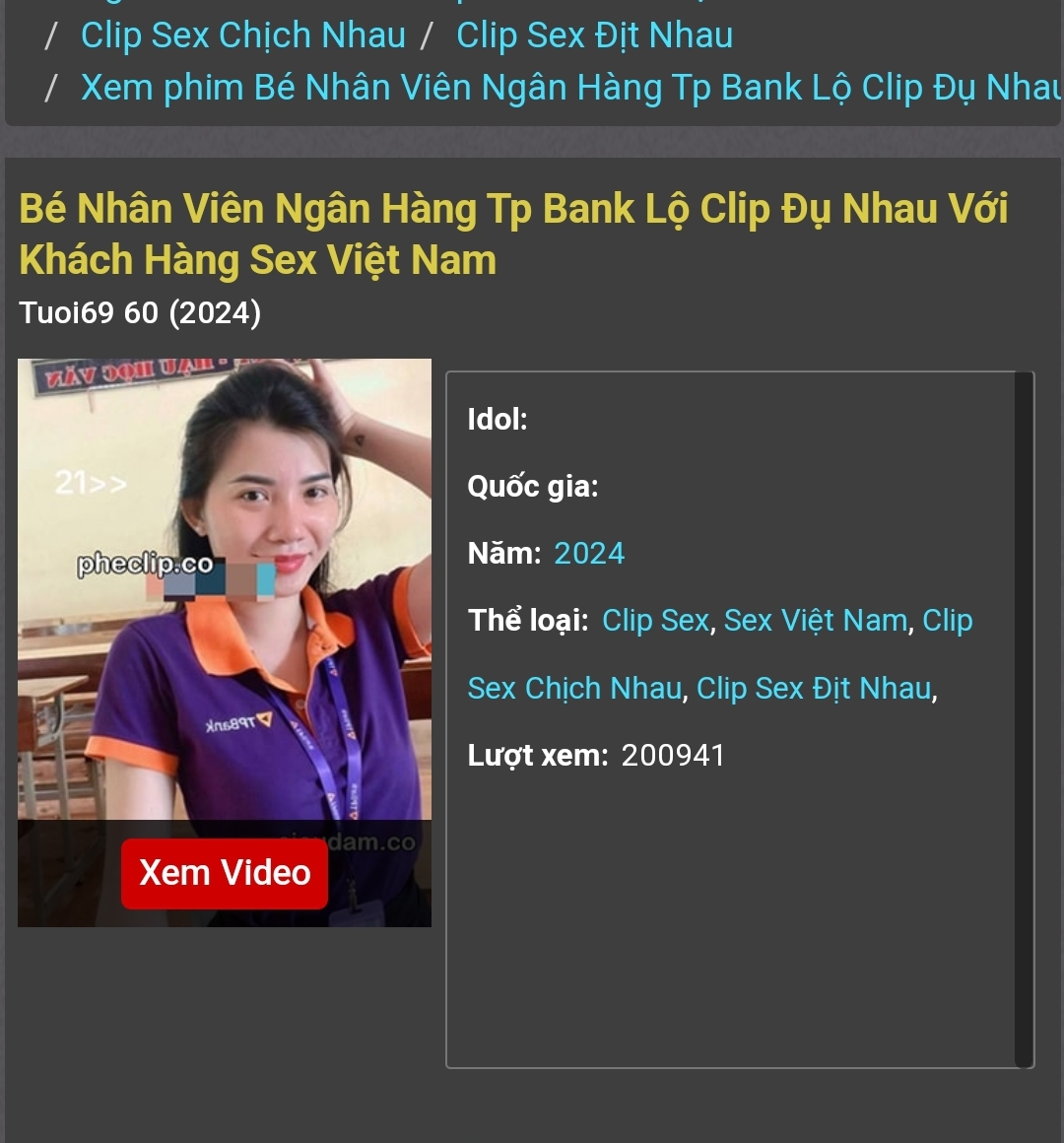This screenshot has height=1143, width=1064.
Task: Tap the red Xem Video button
Action: click(225, 873)
